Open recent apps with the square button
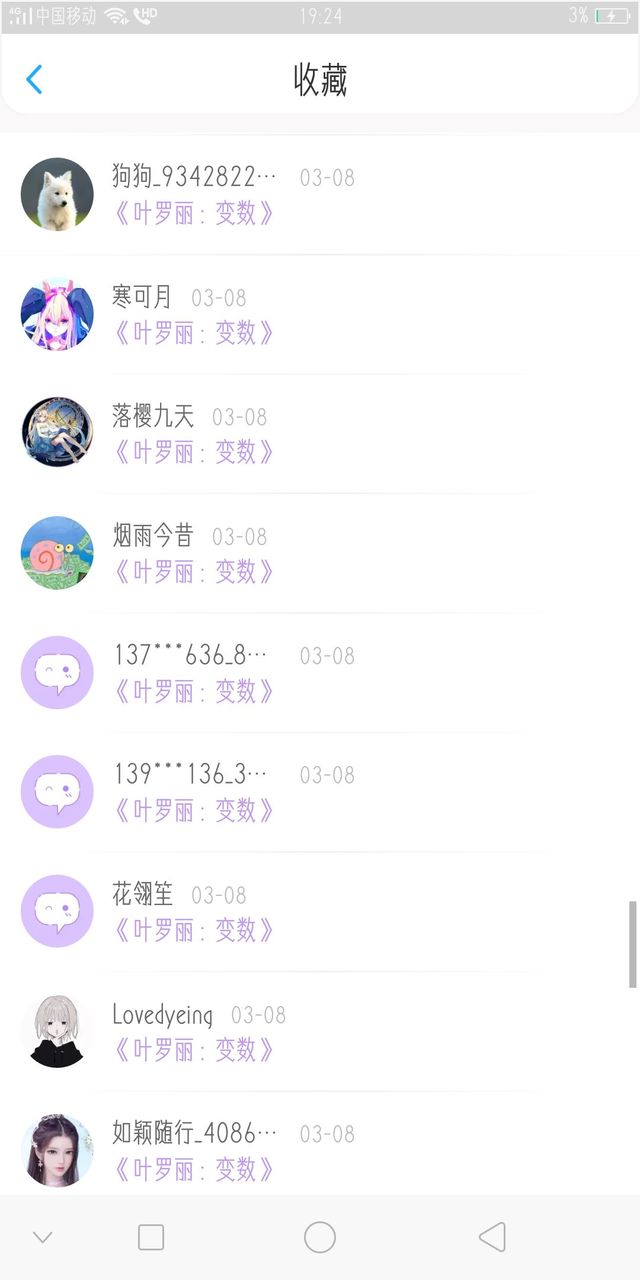This screenshot has height=1280, width=640. pos(151,1237)
